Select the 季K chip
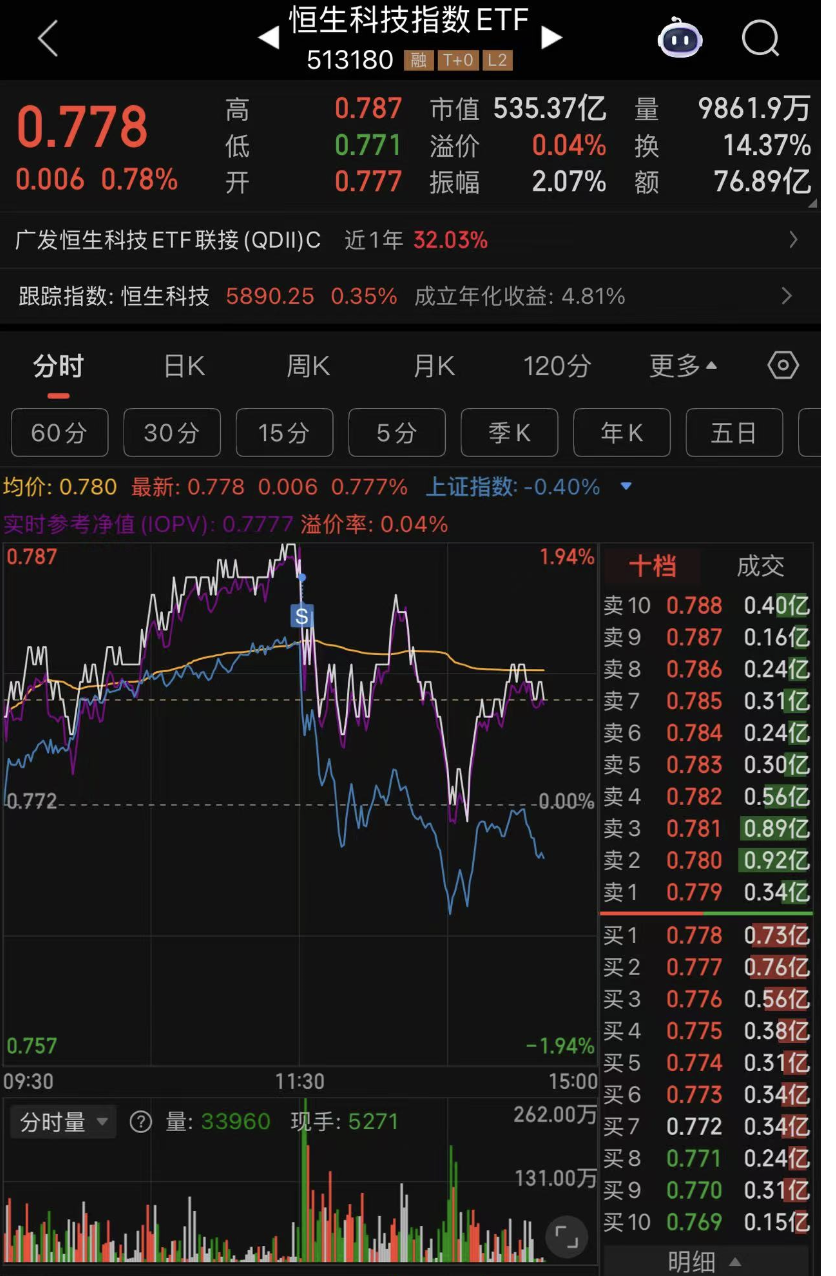Screen dimensions: 836x1276 pos(509,433)
